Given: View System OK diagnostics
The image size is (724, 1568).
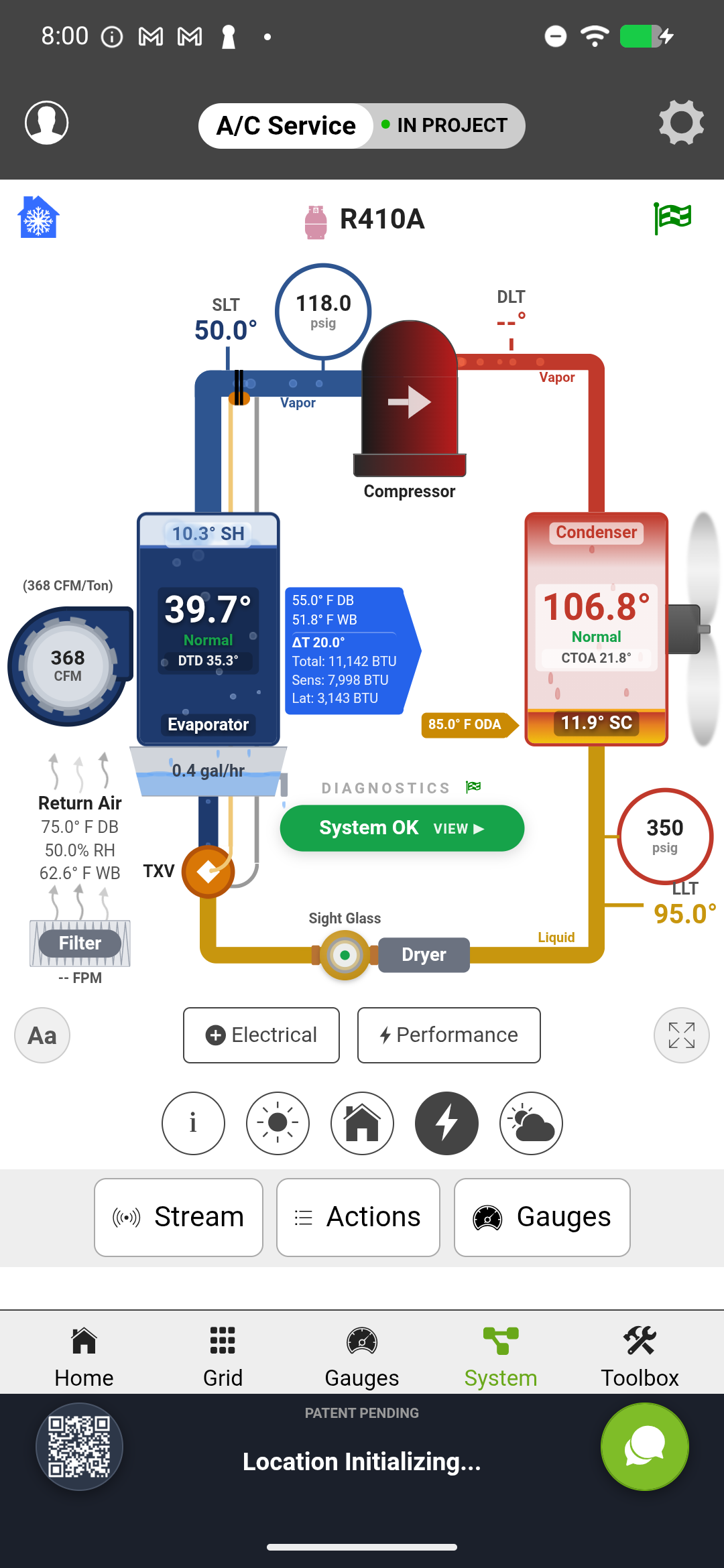Looking at the screenshot, I should tap(402, 828).
